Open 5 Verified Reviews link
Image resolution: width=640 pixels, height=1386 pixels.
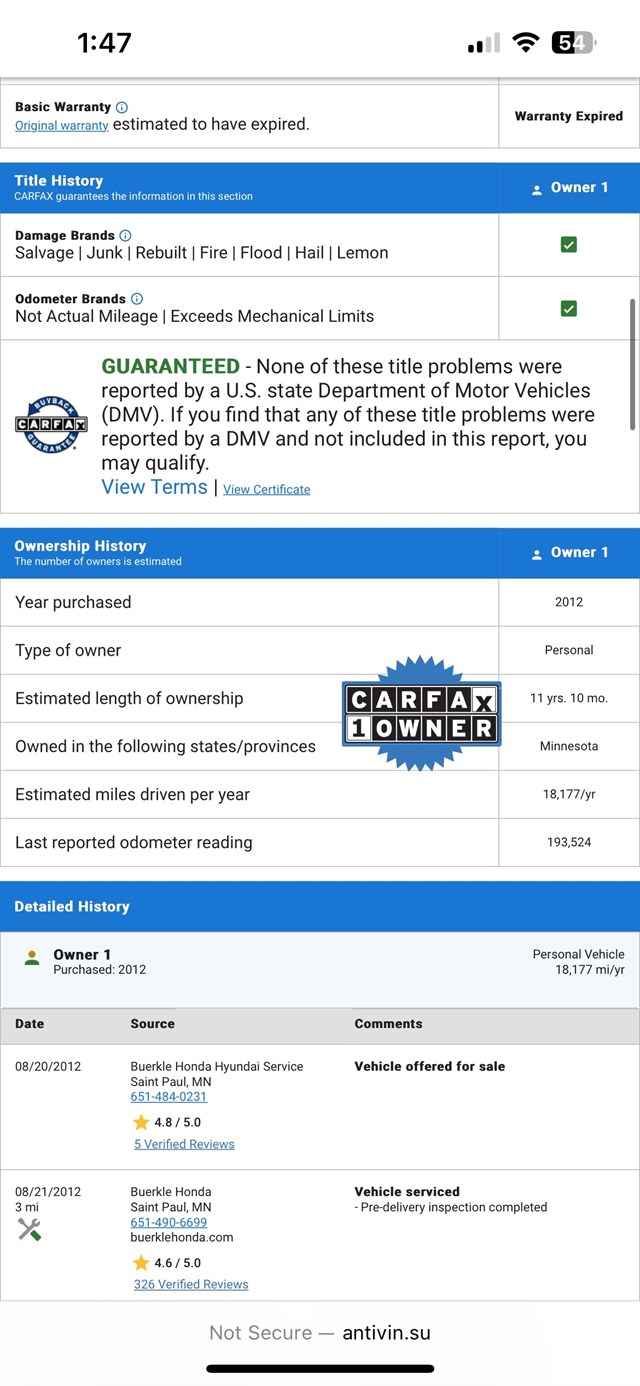tap(184, 1144)
